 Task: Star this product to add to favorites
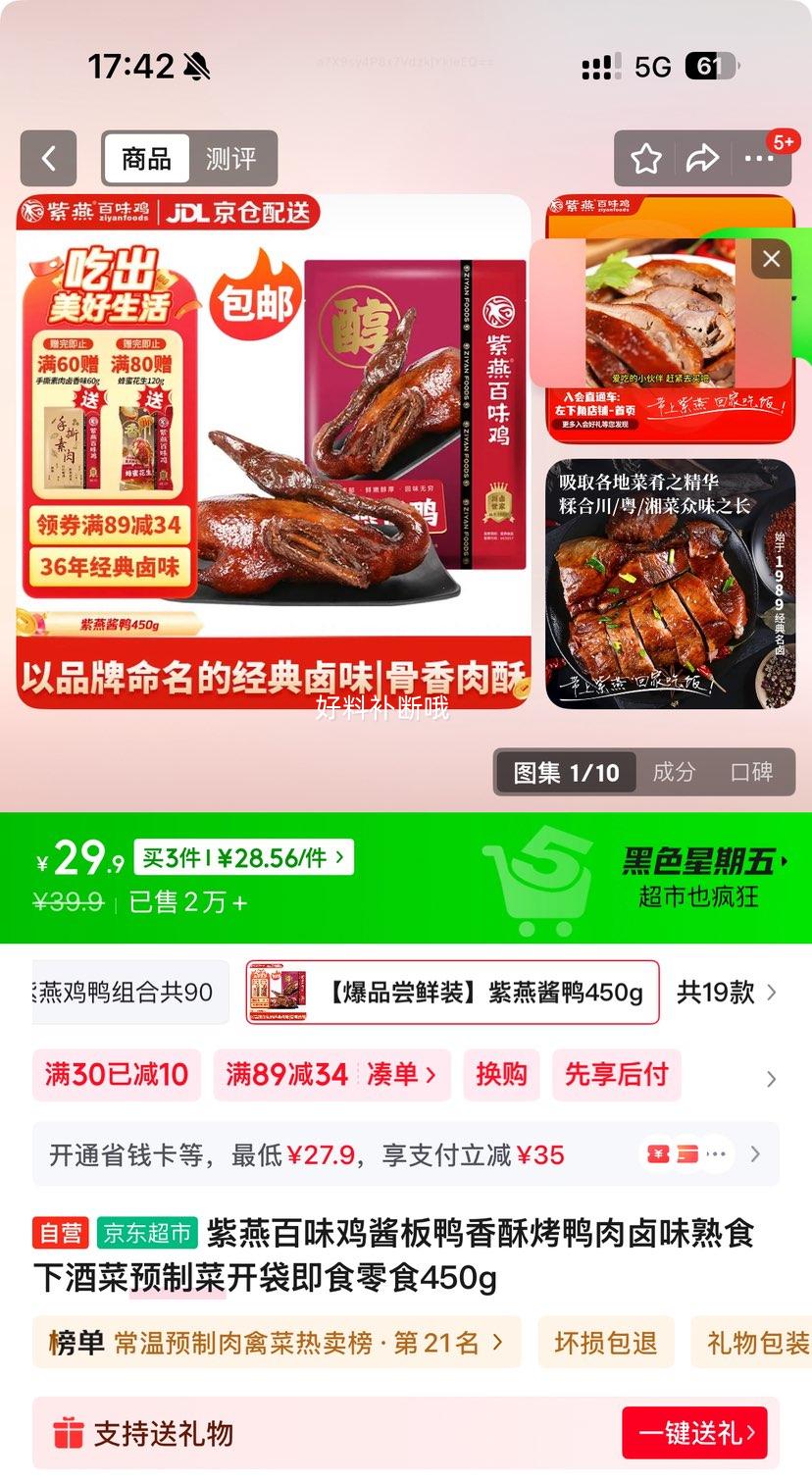click(x=645, y=158)
